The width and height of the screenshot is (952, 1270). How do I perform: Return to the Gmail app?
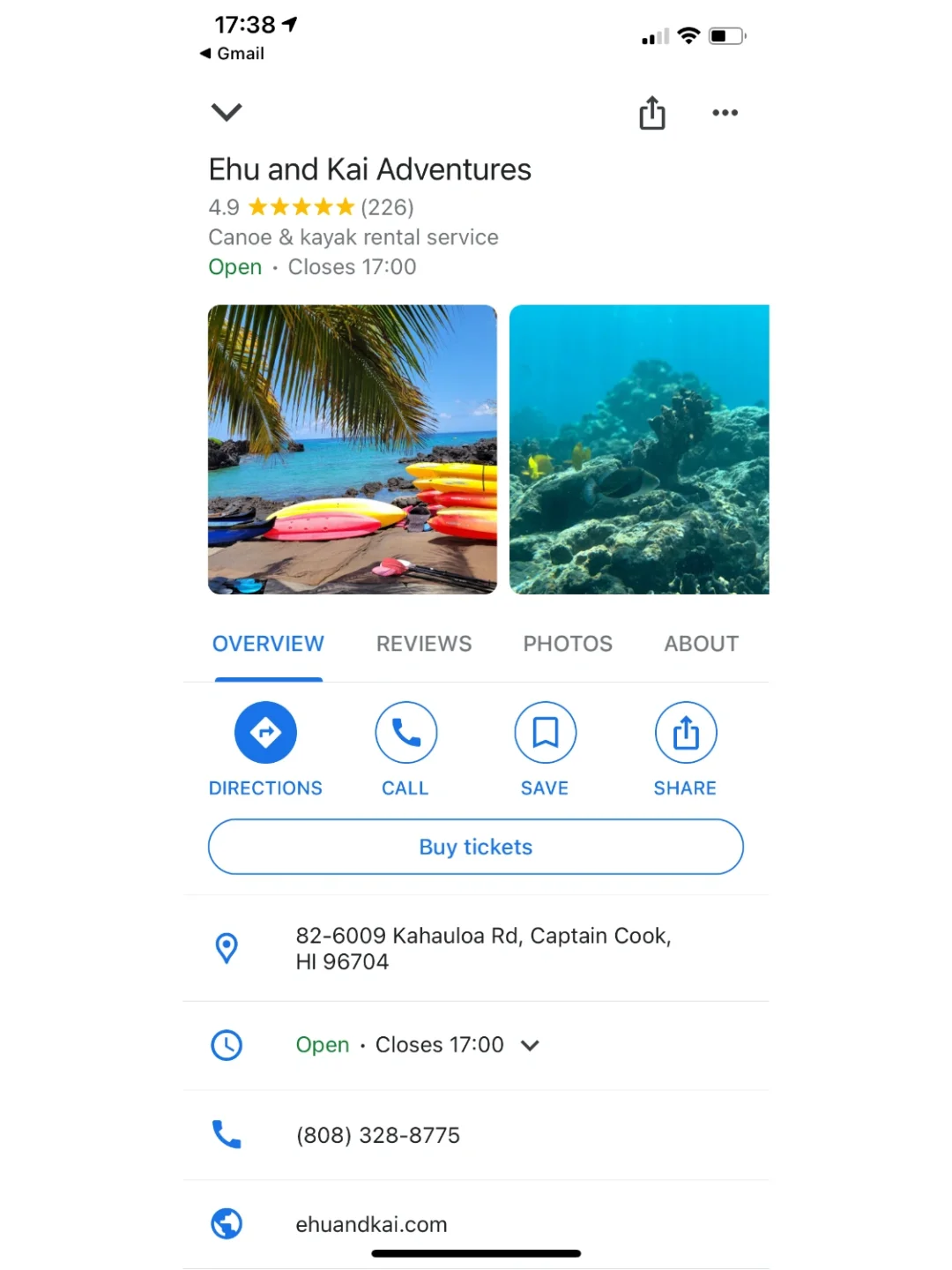(232, 54)
